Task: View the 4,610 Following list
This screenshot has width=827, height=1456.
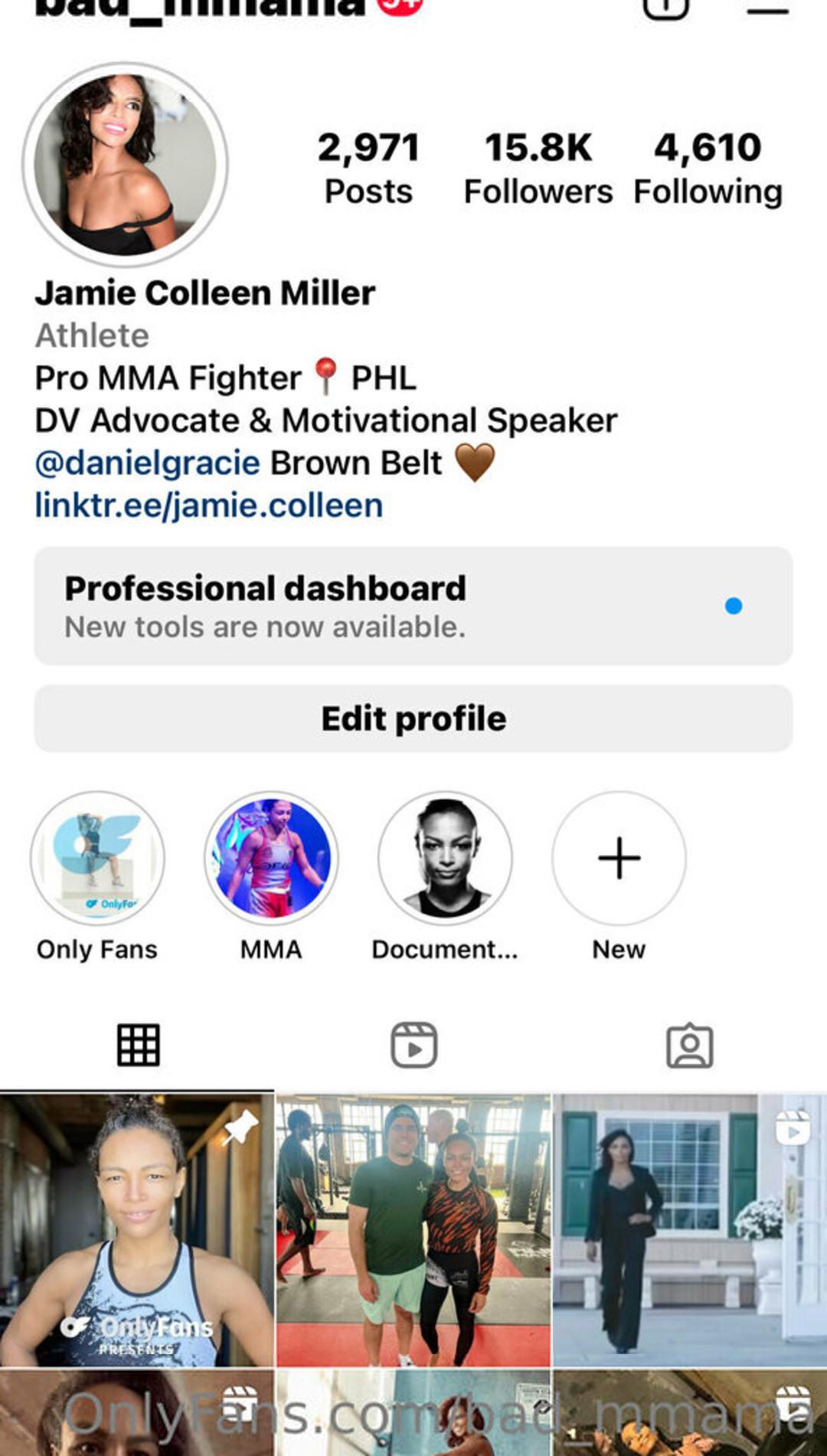Action: 708,168
